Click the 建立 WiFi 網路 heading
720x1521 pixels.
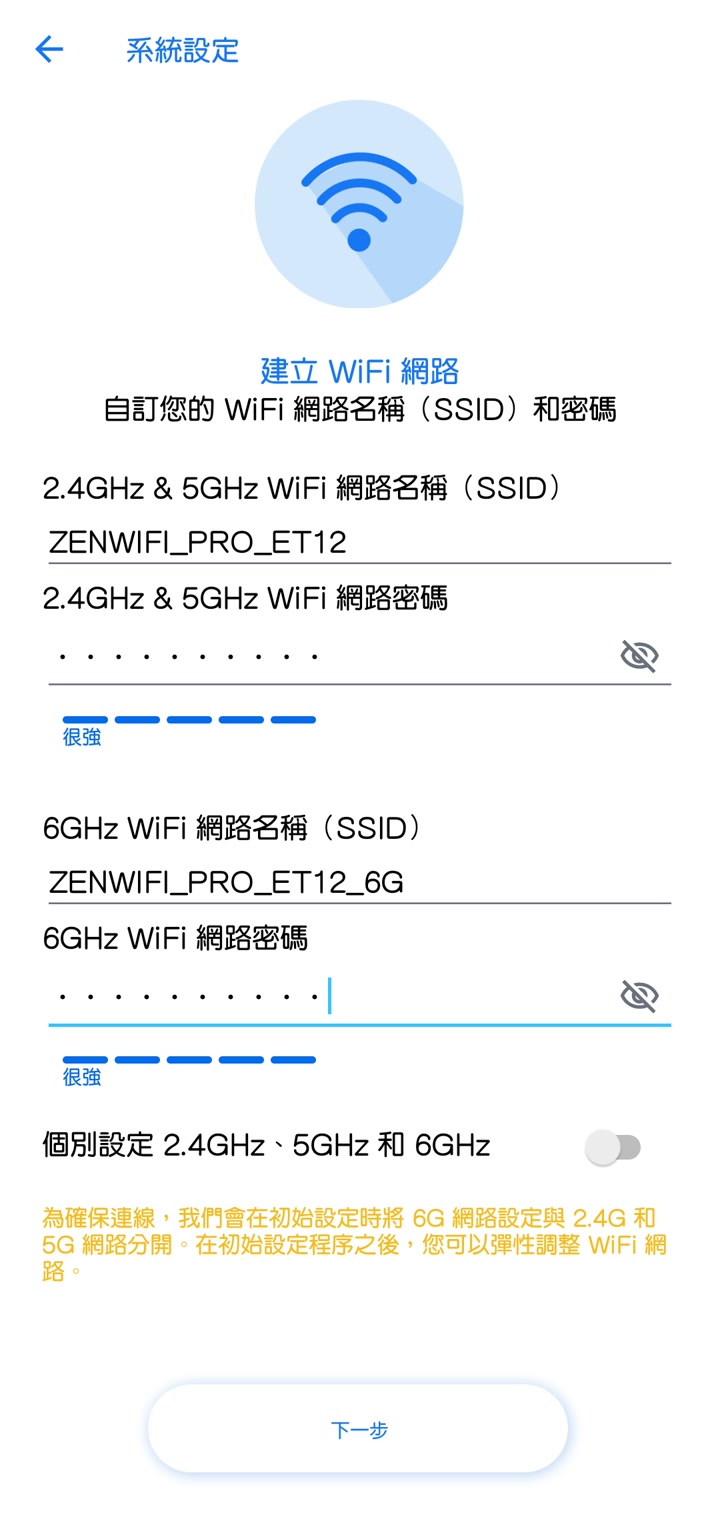coord(359,371)
